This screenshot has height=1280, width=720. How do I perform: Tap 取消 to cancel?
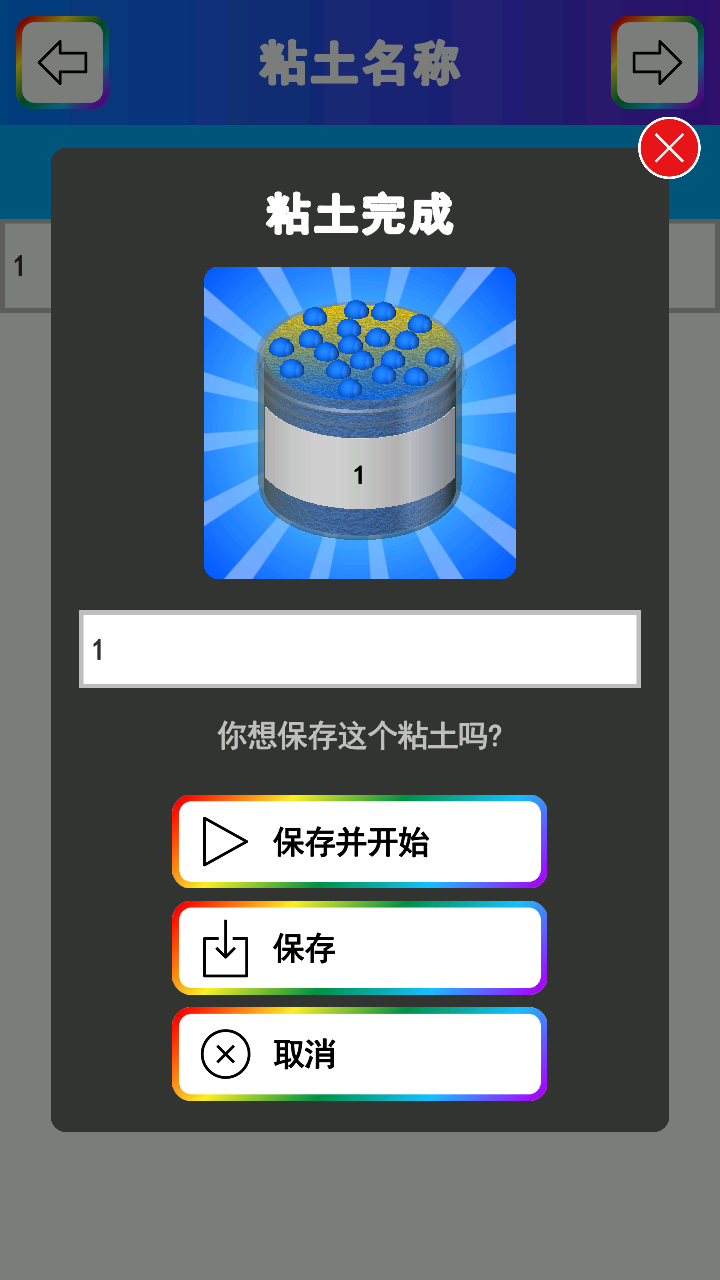click(x=359, y=1054)
